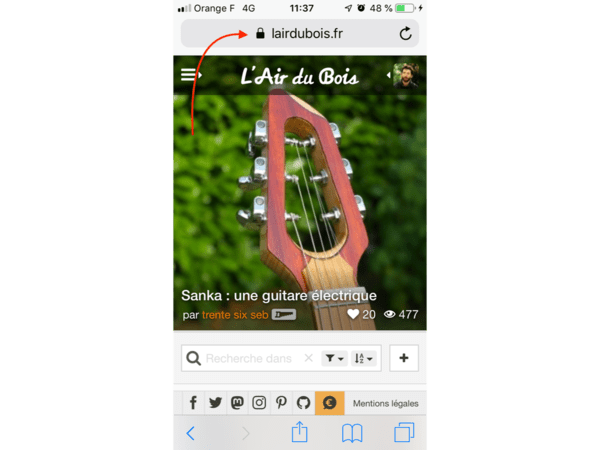Share this page from Safari toolbar
The width and height of the screenshot is (600, 450).
point(299,433)
